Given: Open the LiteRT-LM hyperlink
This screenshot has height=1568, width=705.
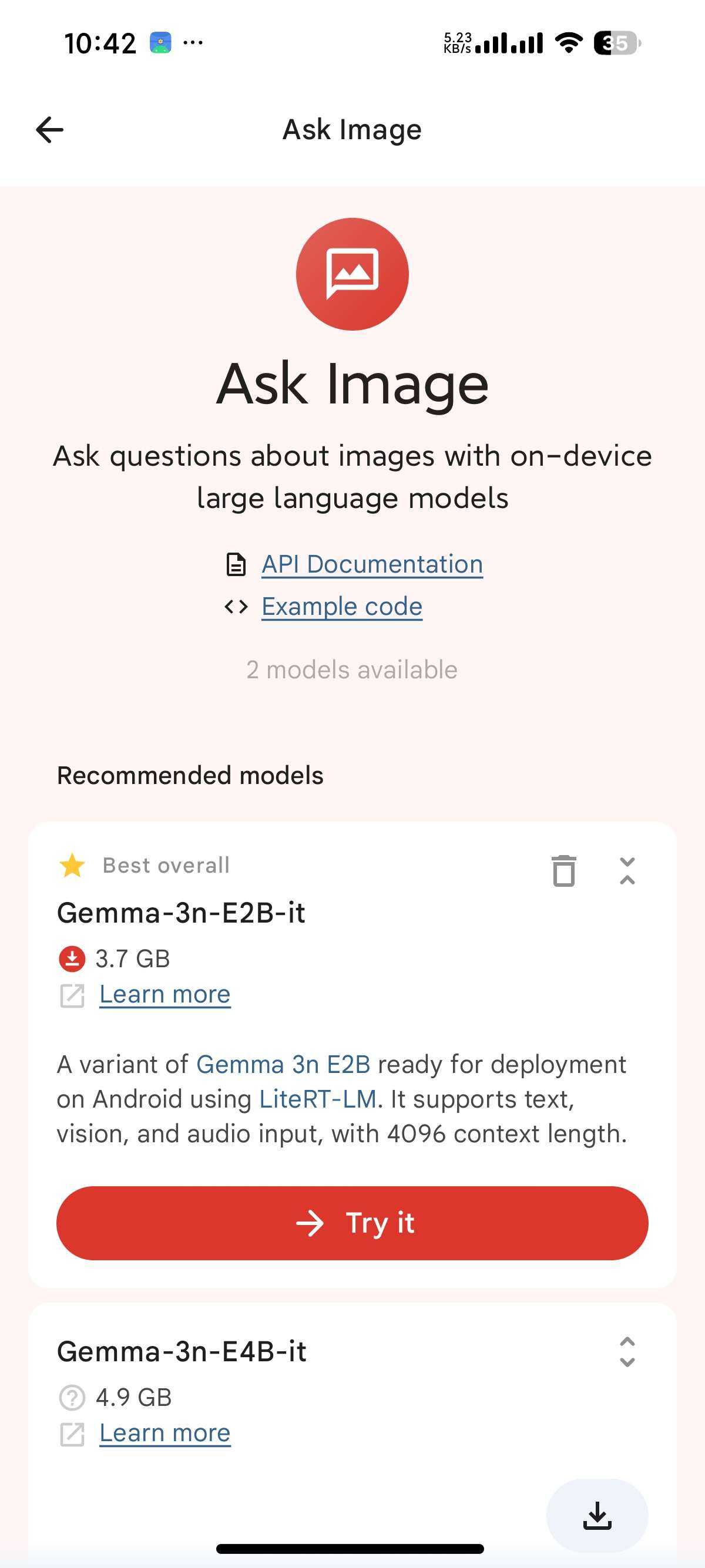Looking at the screenshot, I should click(x=318, y=1099).
